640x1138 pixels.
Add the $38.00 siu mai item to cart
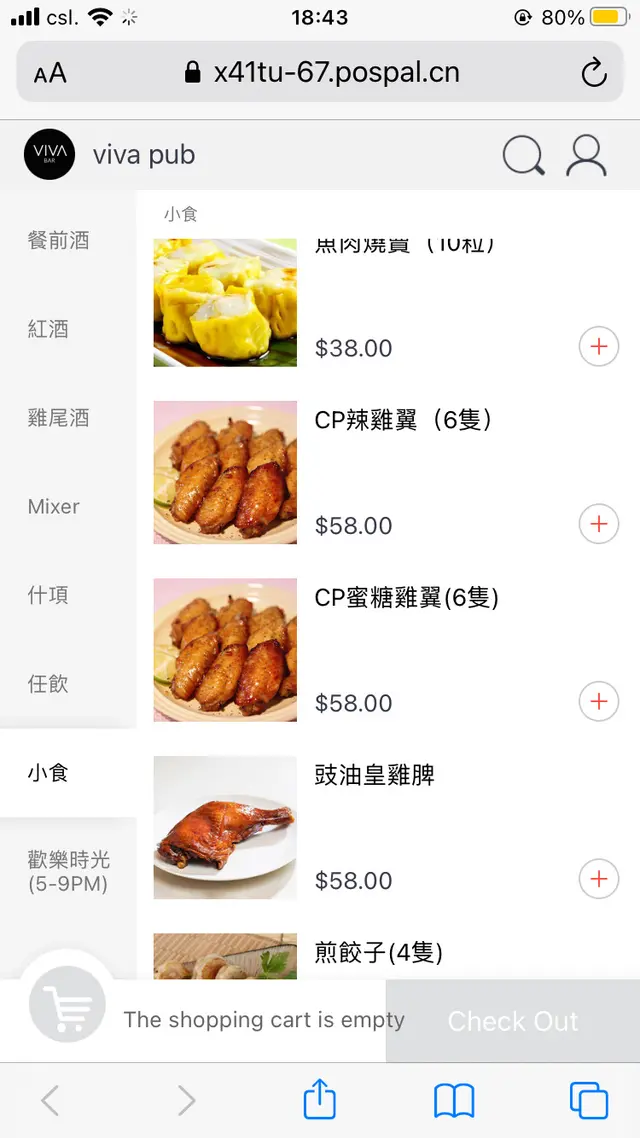[599, 346]
